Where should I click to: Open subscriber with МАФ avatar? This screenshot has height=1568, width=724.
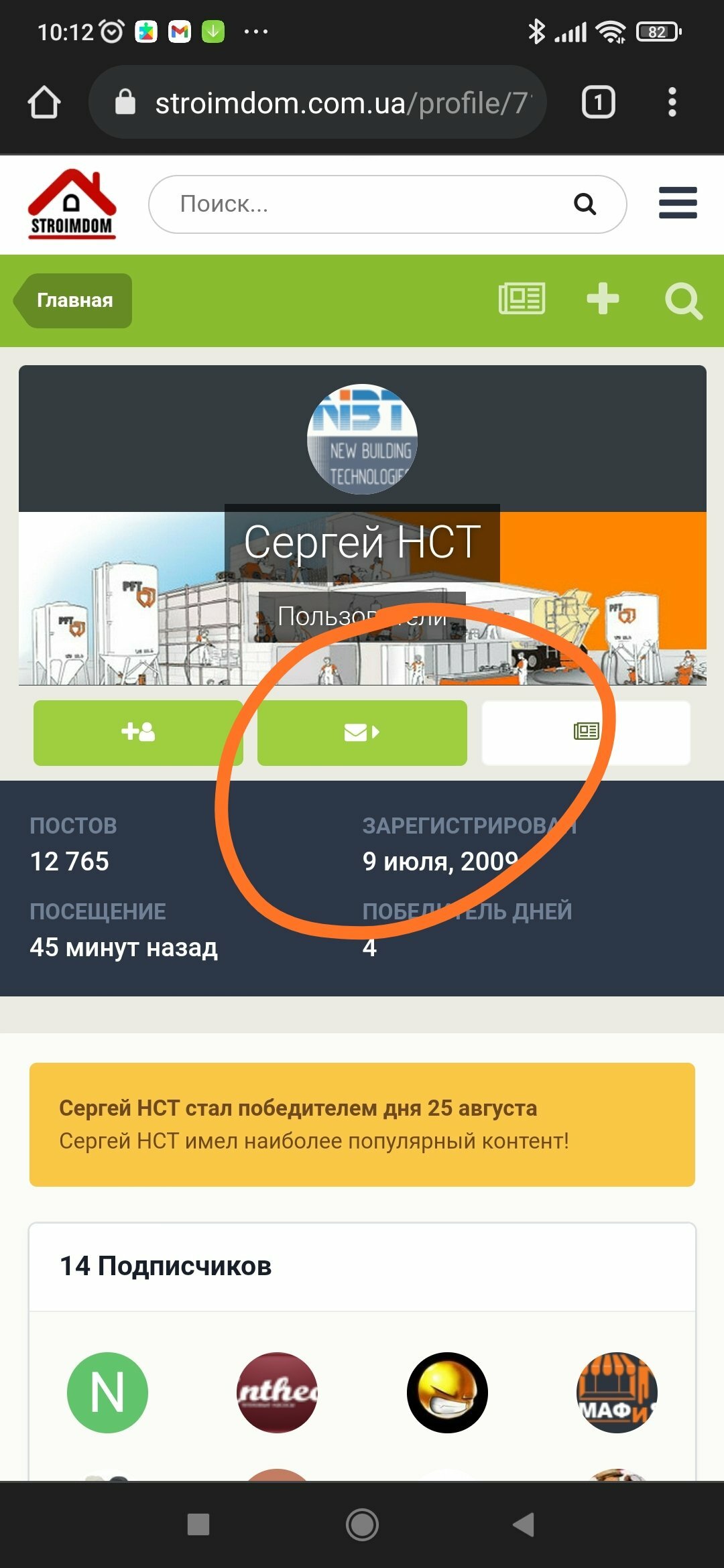617,1392
